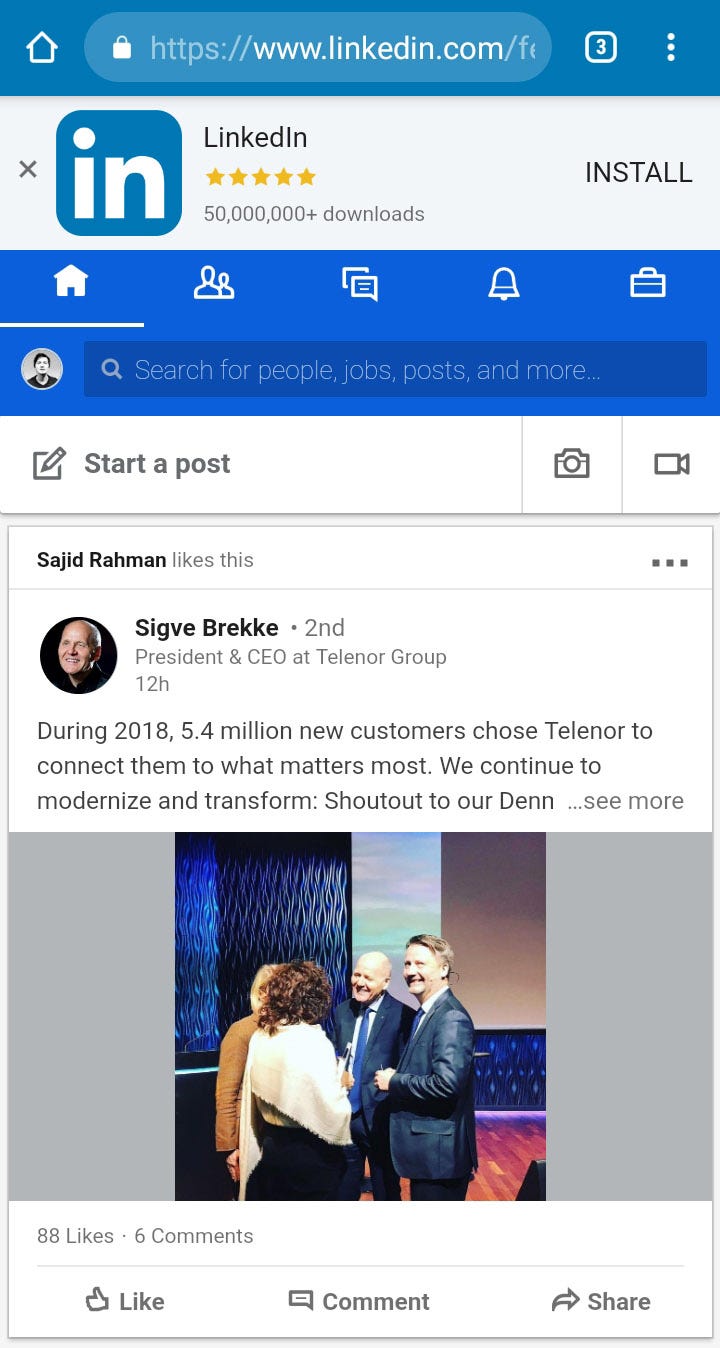Switch to the Jobs briefcase tab
The width and height of the screenshot is (720, 1348).
coord(647,284)
